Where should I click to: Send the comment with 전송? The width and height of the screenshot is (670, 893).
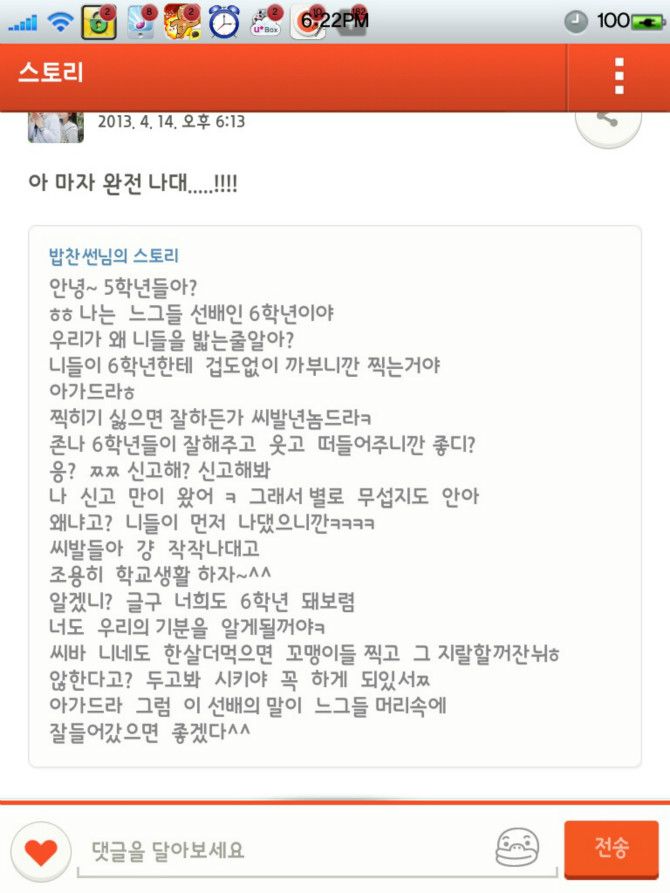tap(611, 849)
